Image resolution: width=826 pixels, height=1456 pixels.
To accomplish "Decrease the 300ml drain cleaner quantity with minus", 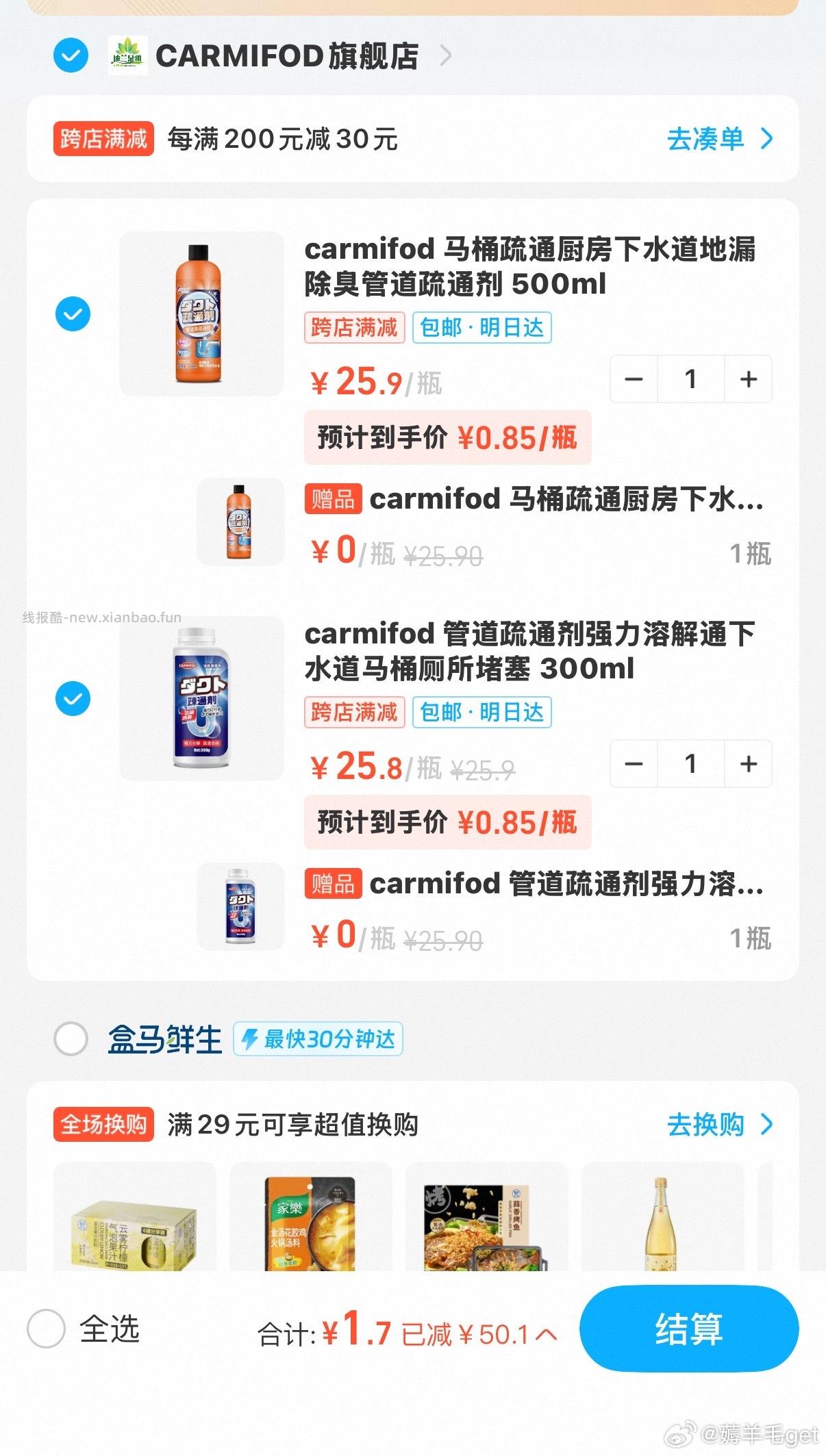I will (x=634, y=765).
